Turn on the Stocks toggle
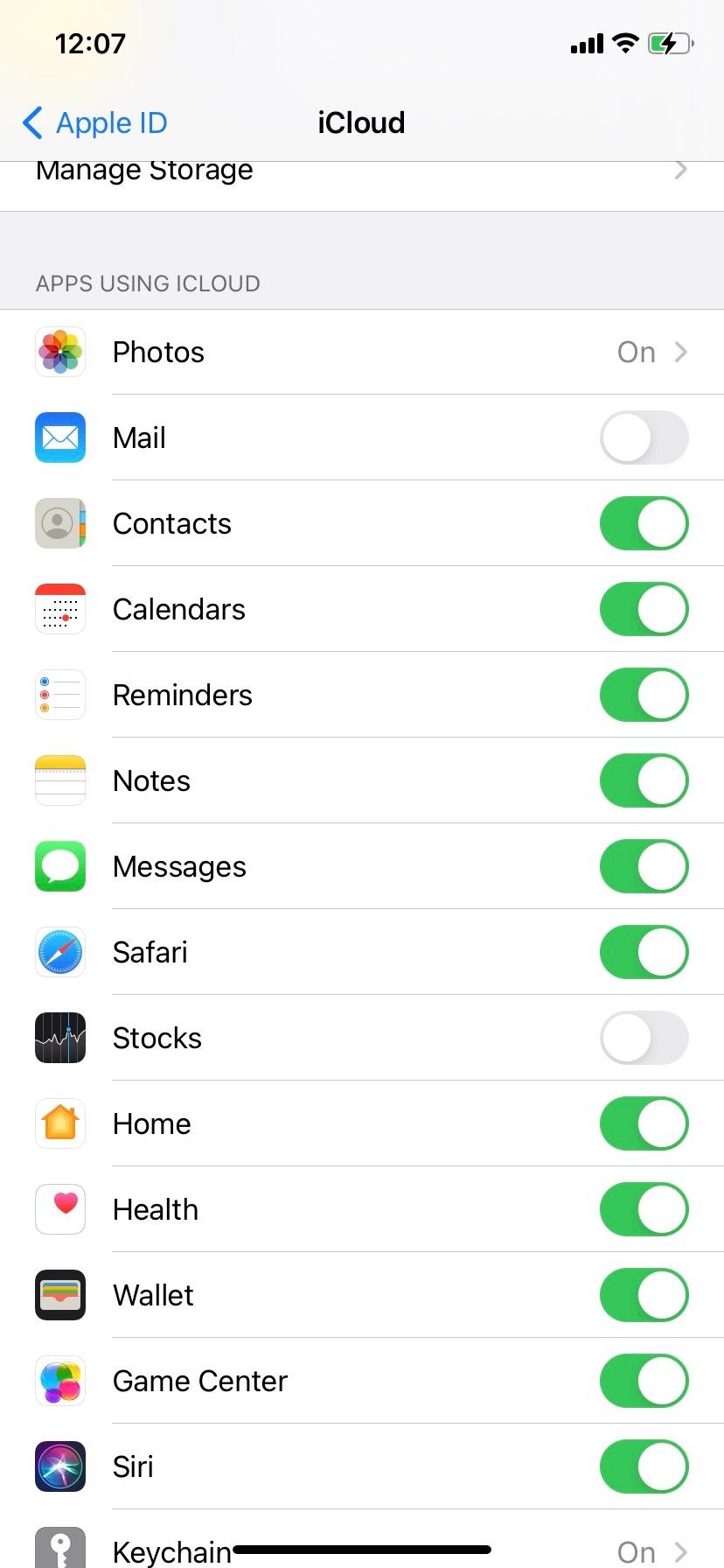Screen dimensions: 724x1568 click(644, 1038)
